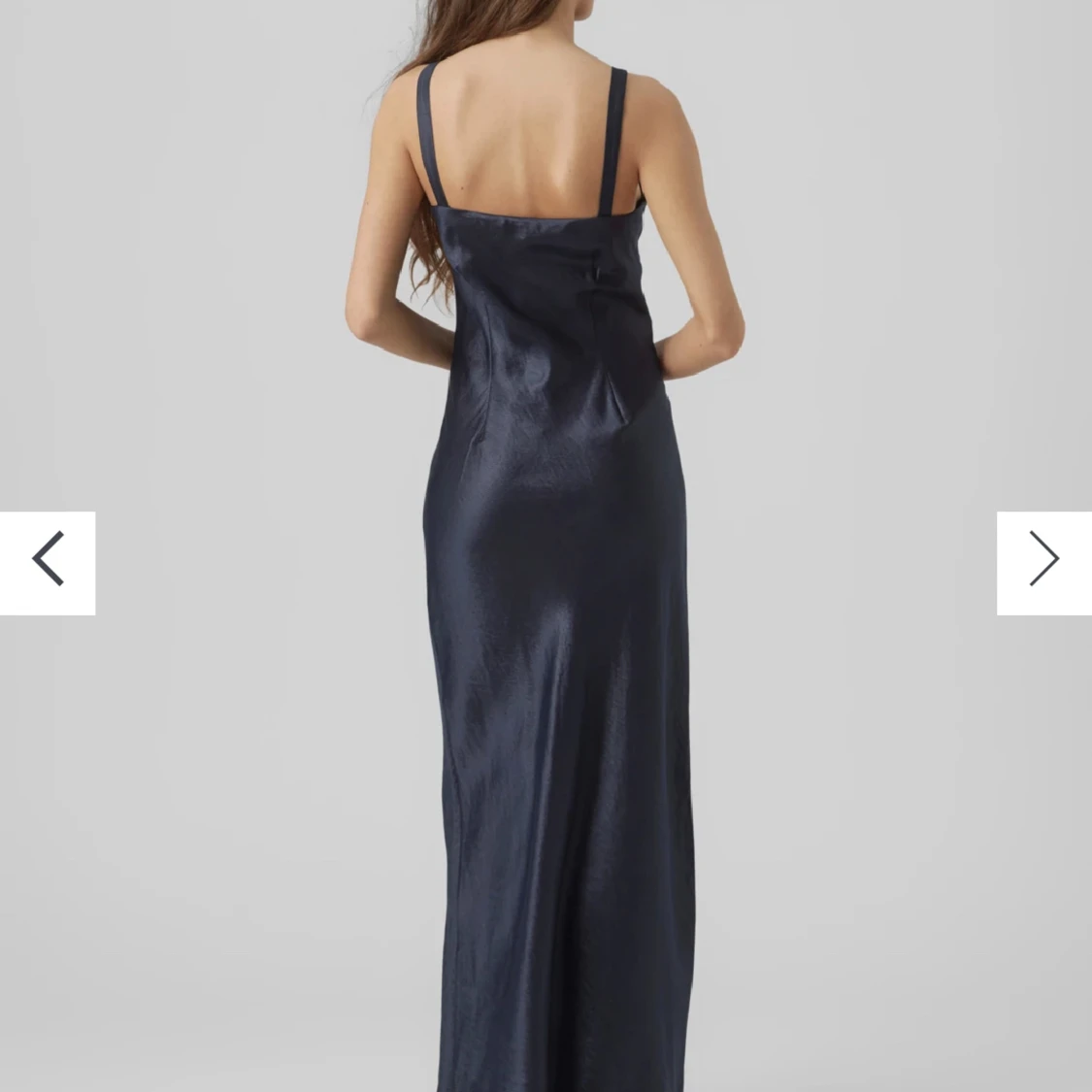
Task: Go to the previous product image
Action: click(x=48, y=561)
